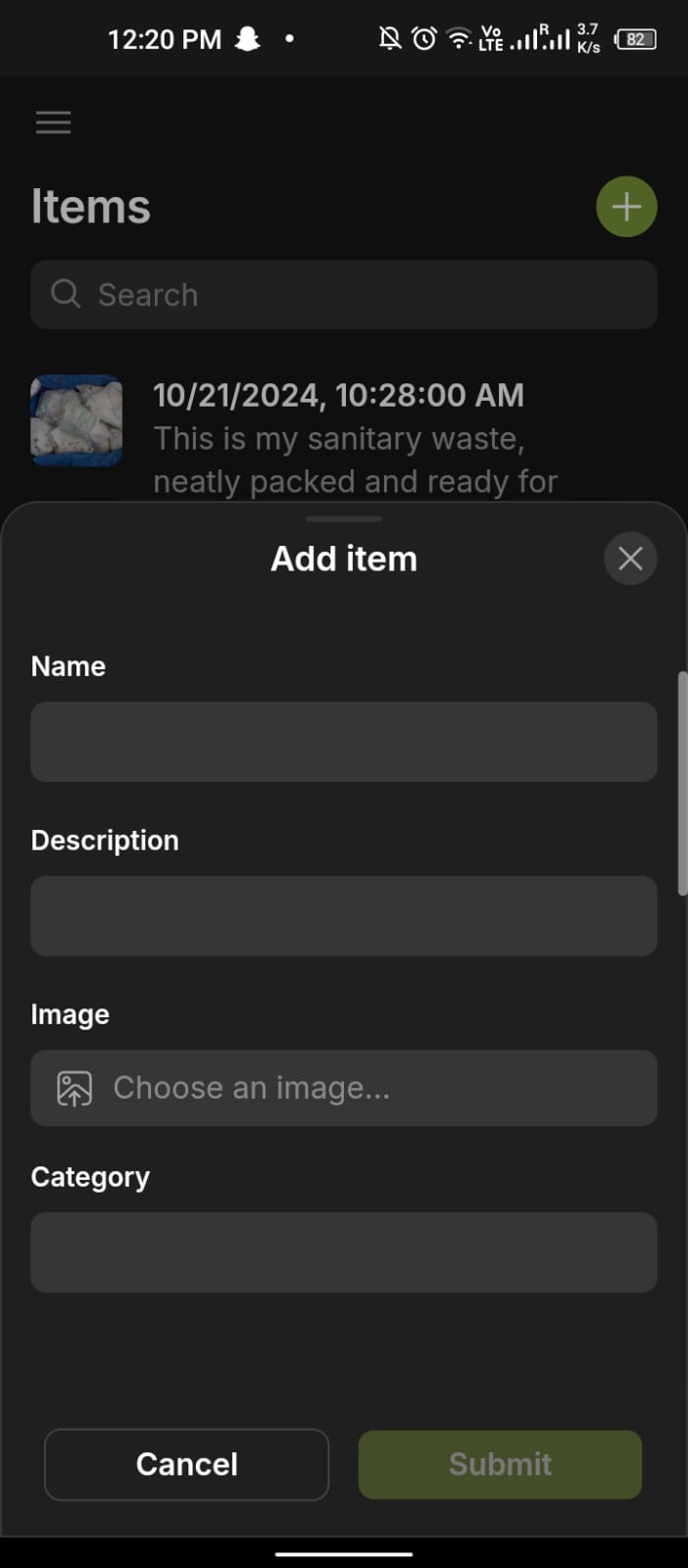The width and height of the screenshot is (688, 1568).
Task: Cancel adding the item
Action: (x=186, y=1464)
